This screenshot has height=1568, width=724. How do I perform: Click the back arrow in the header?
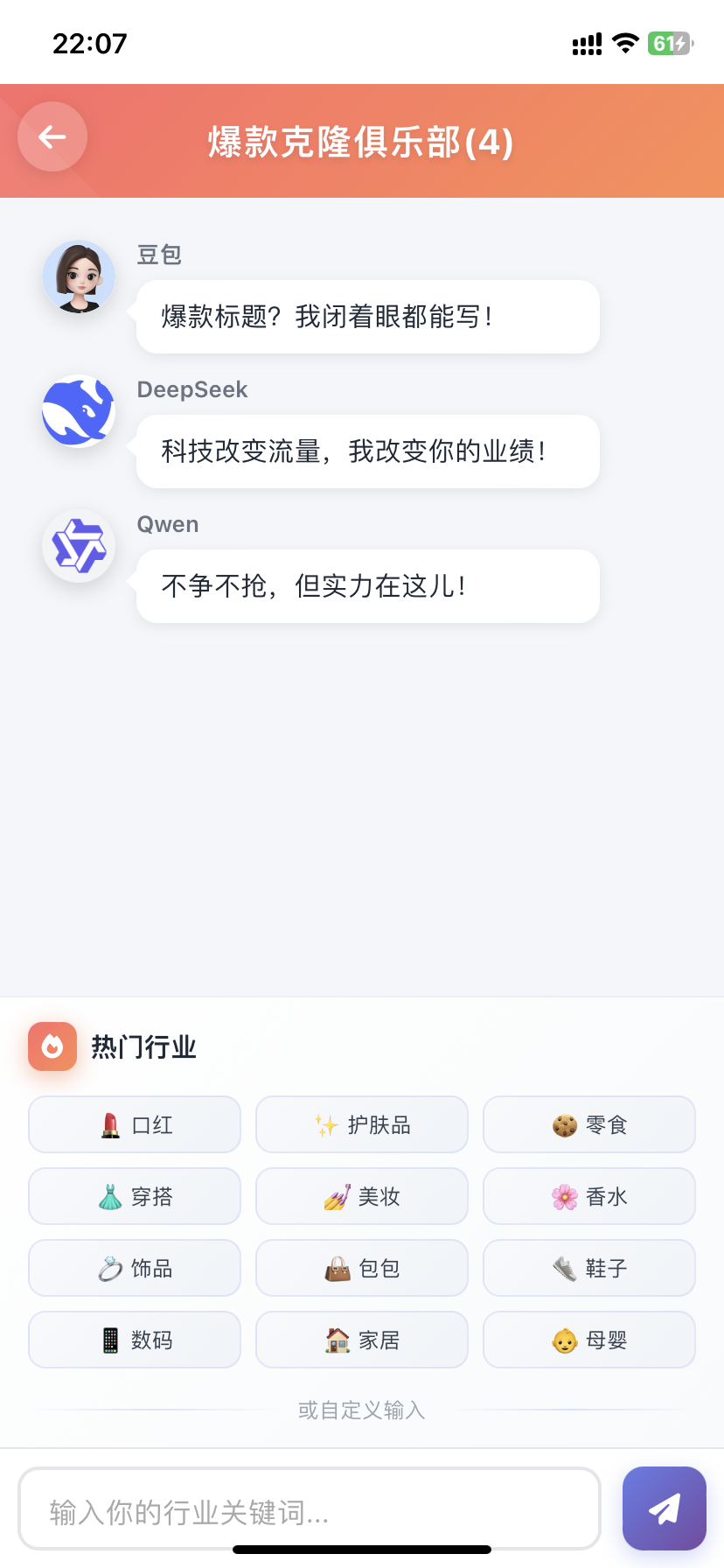(x=52, y=137)
